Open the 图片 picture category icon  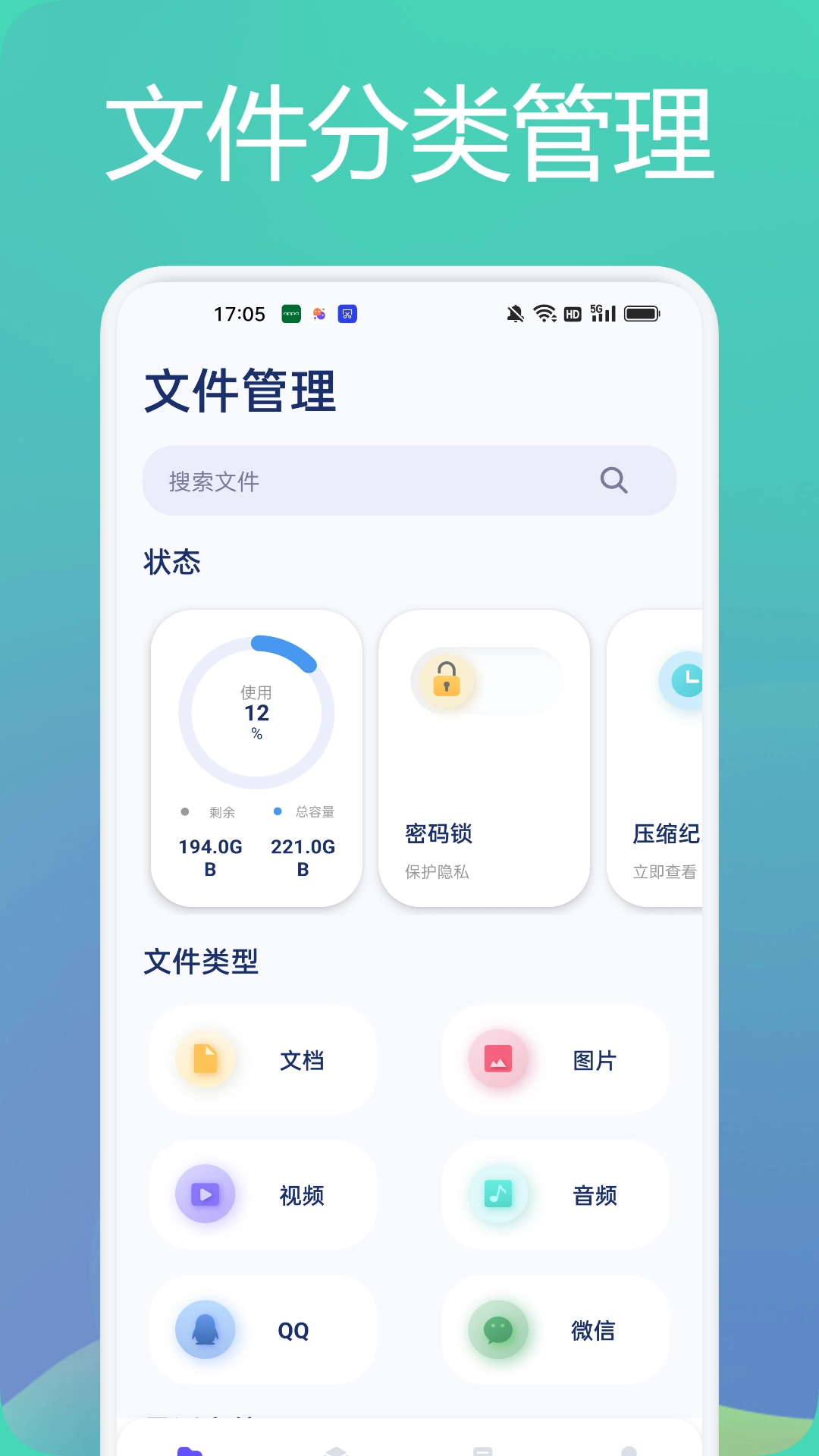(497, 1059)
